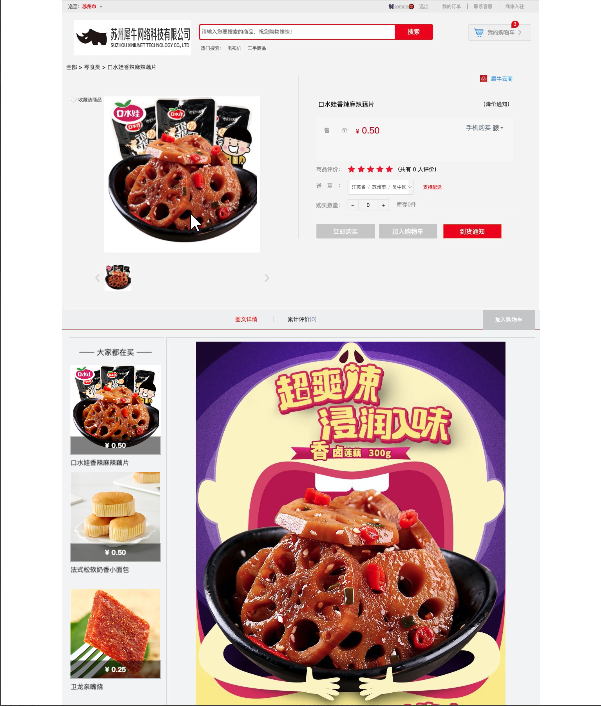Open the delivery region dropdown
This screenshot has width=601, height=706.
pyautogui.click(x=379, y=187)
